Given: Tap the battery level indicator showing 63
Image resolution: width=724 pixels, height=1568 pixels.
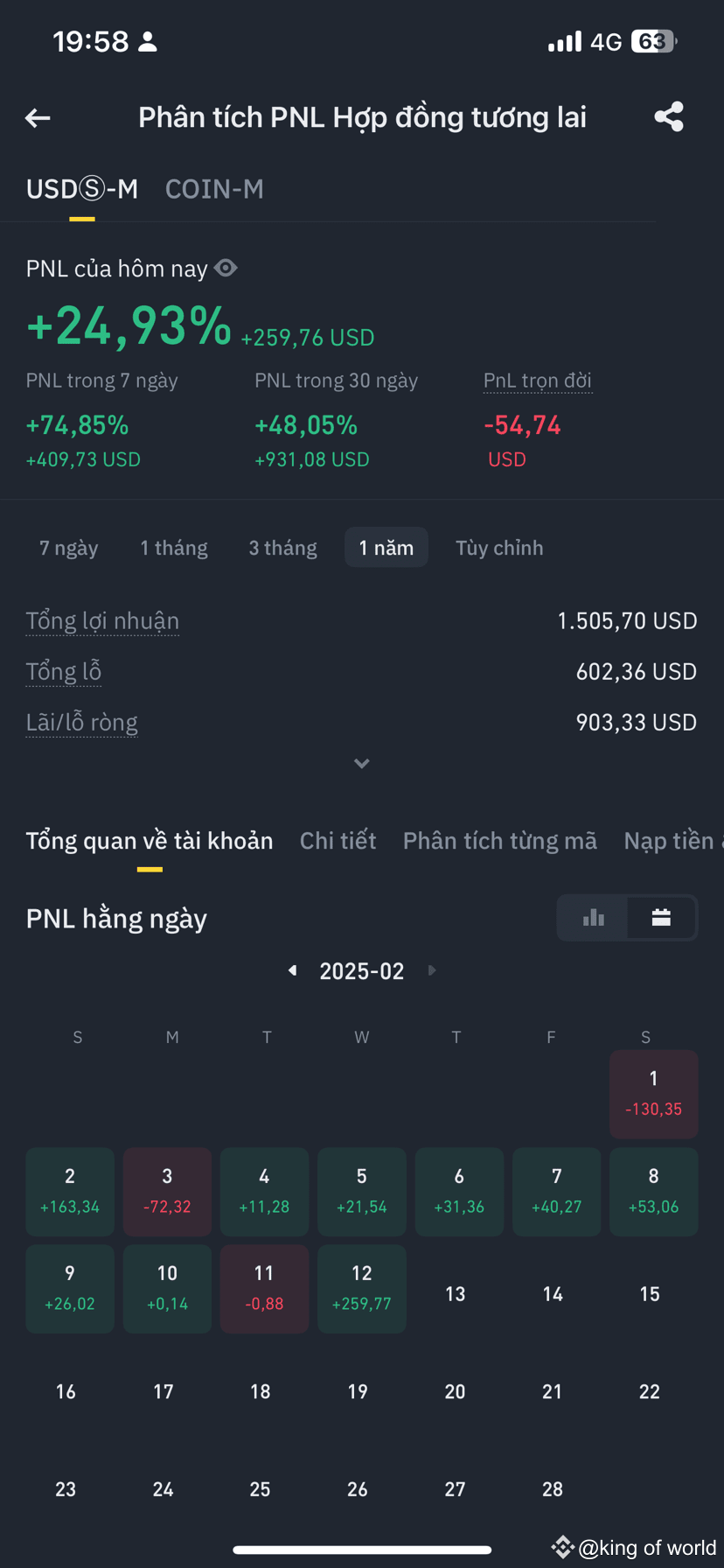Looking at the screenshot, I should click(652, 40).
